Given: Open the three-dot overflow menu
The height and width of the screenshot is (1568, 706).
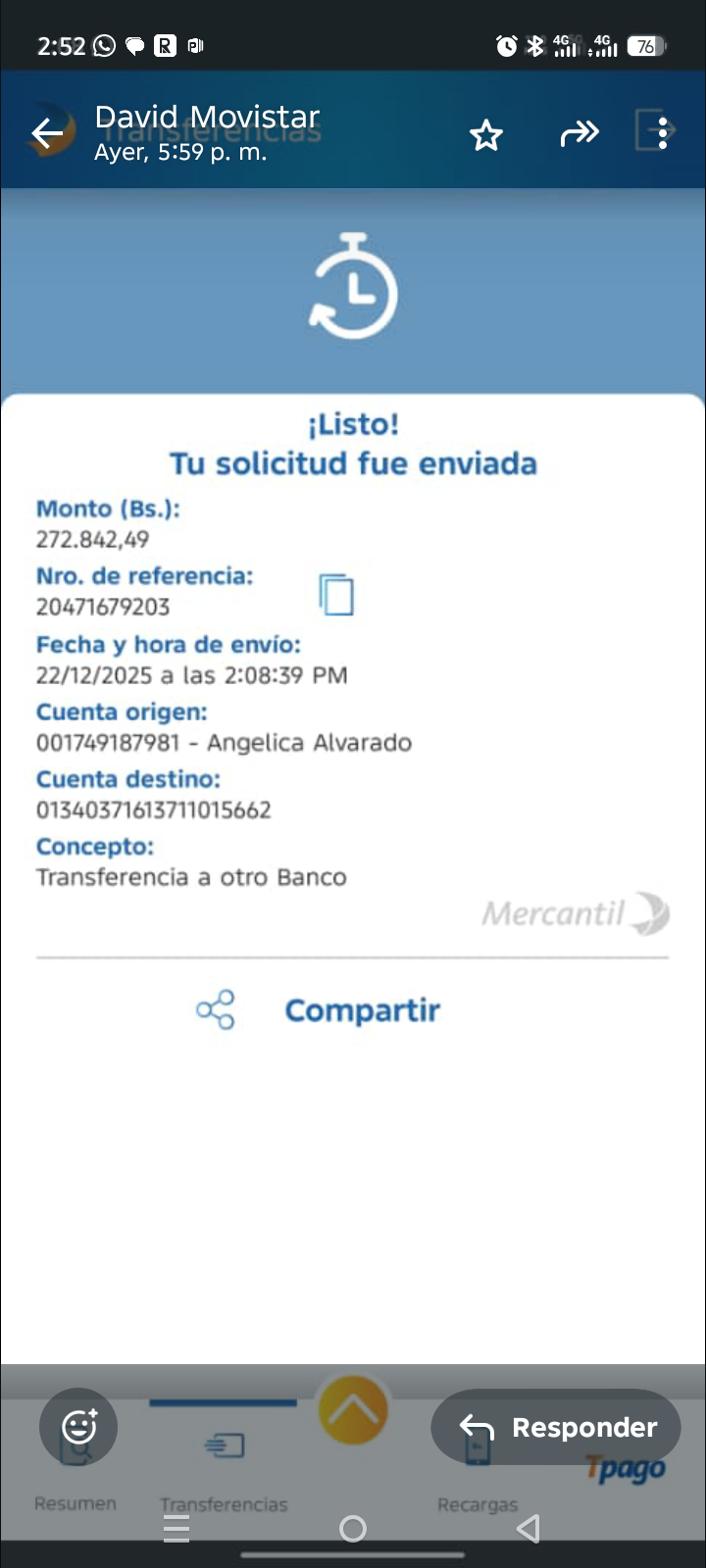Looking at the screenshot, I should pos(663,133).
